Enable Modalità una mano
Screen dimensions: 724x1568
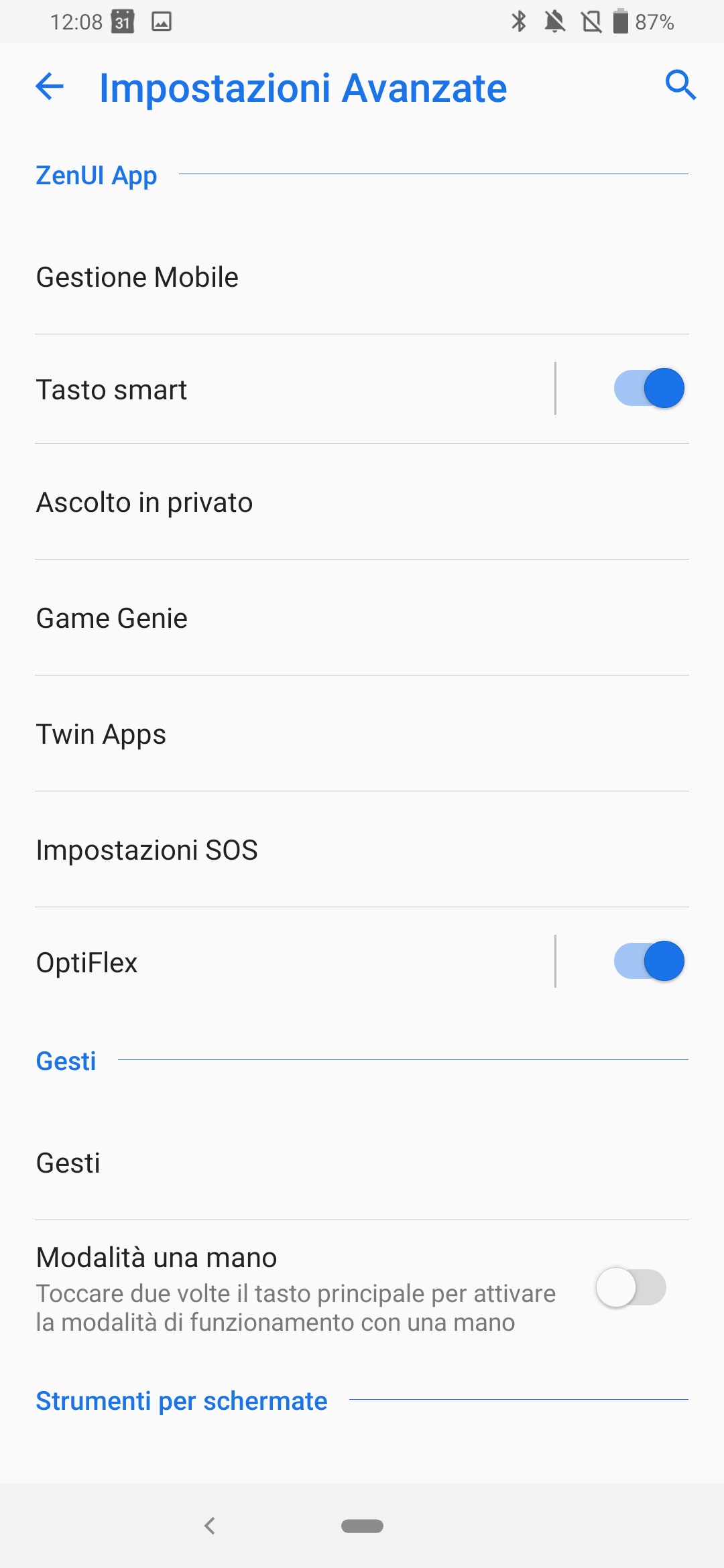click(631, 1287)
